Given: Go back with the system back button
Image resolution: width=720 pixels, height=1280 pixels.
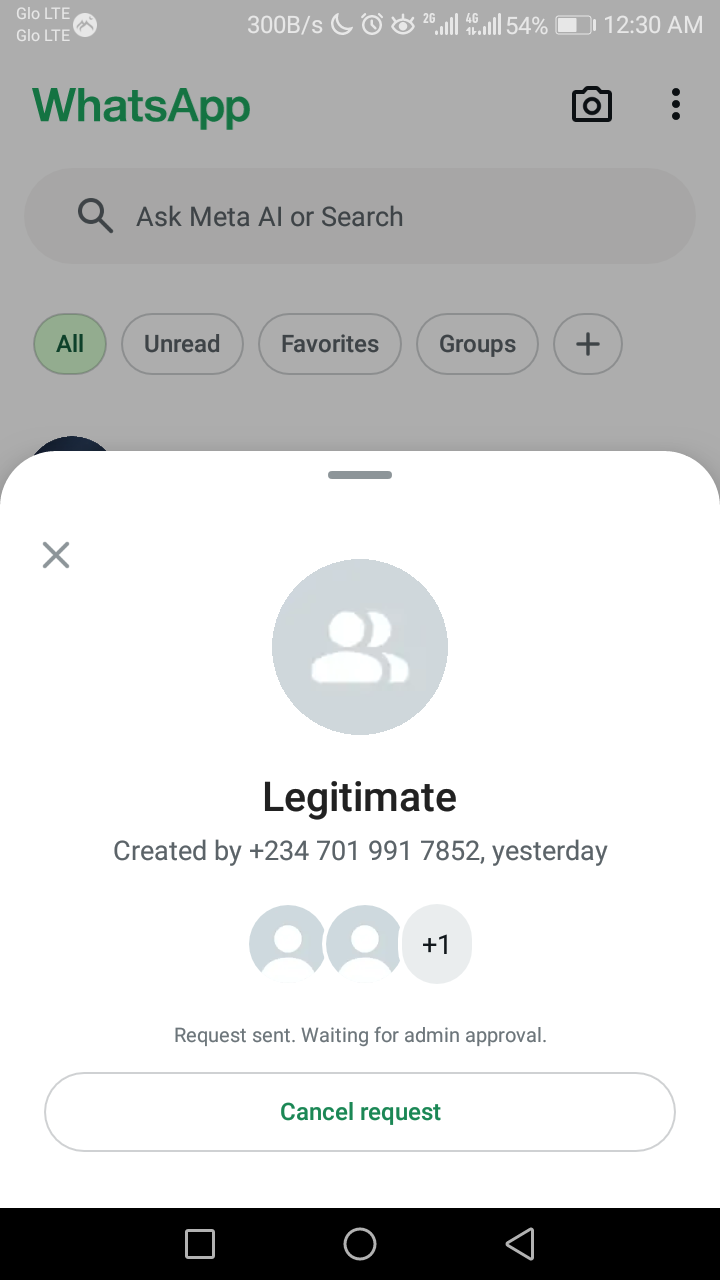Looking at the screenshot, I should [520, 1244].
